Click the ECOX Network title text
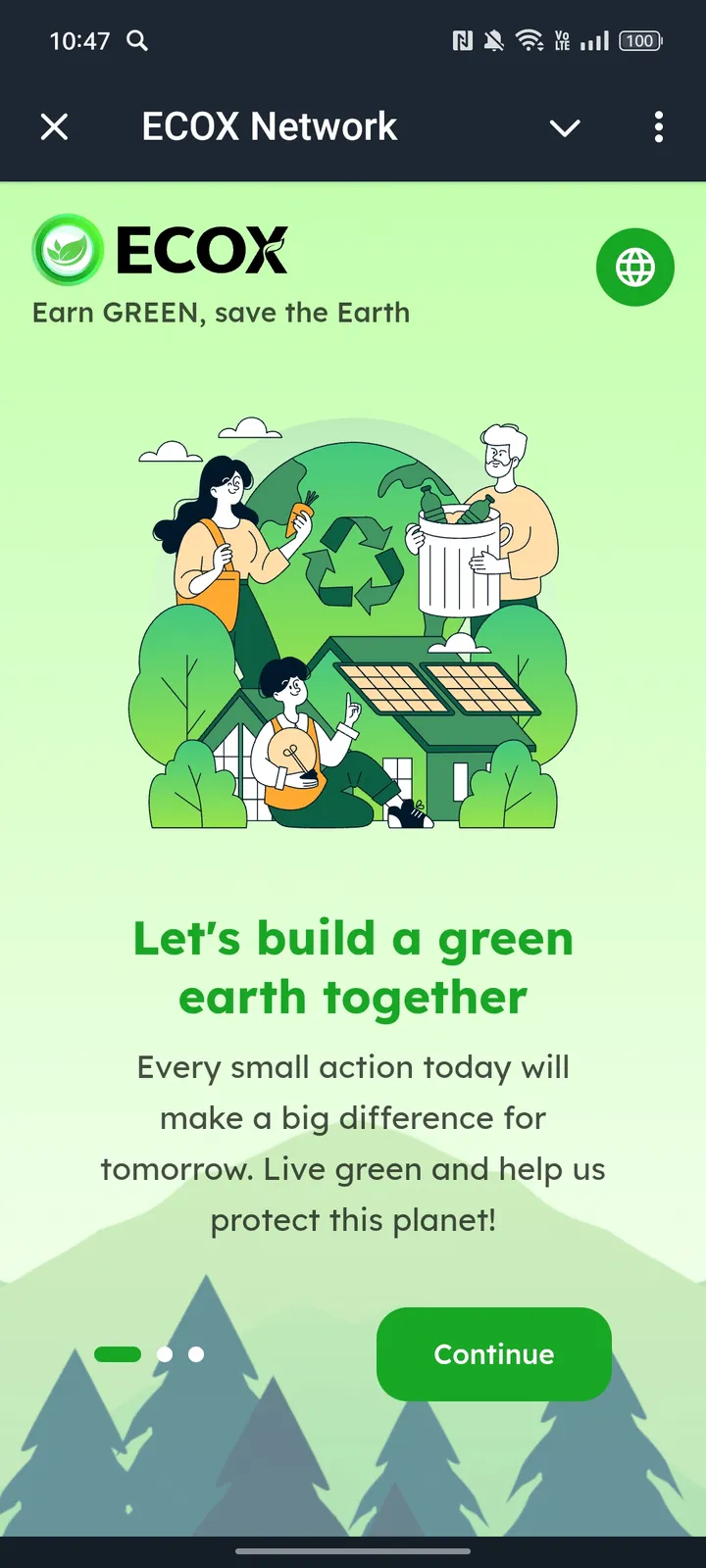This screenshot has width=706, height=1568. pos(270,126)
